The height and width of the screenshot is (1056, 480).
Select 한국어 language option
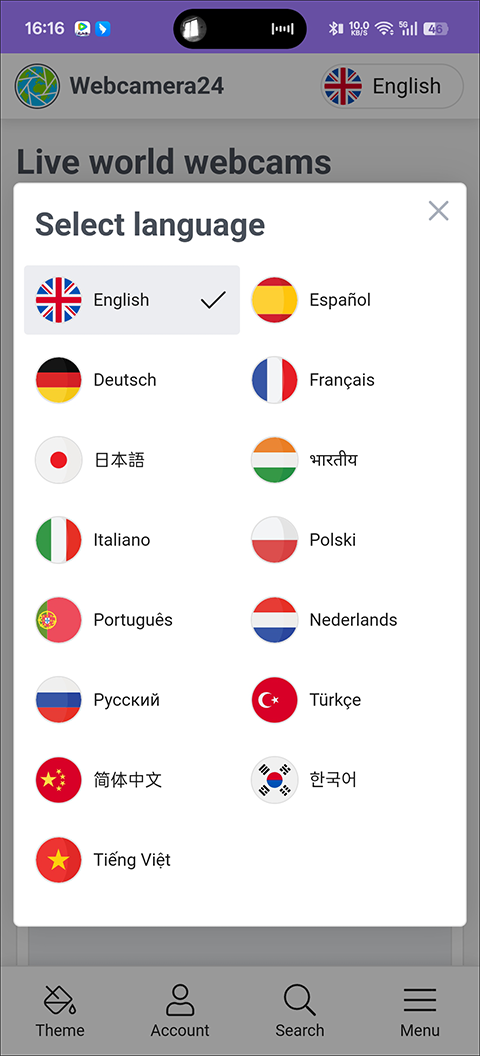click(x=348, y=780)
